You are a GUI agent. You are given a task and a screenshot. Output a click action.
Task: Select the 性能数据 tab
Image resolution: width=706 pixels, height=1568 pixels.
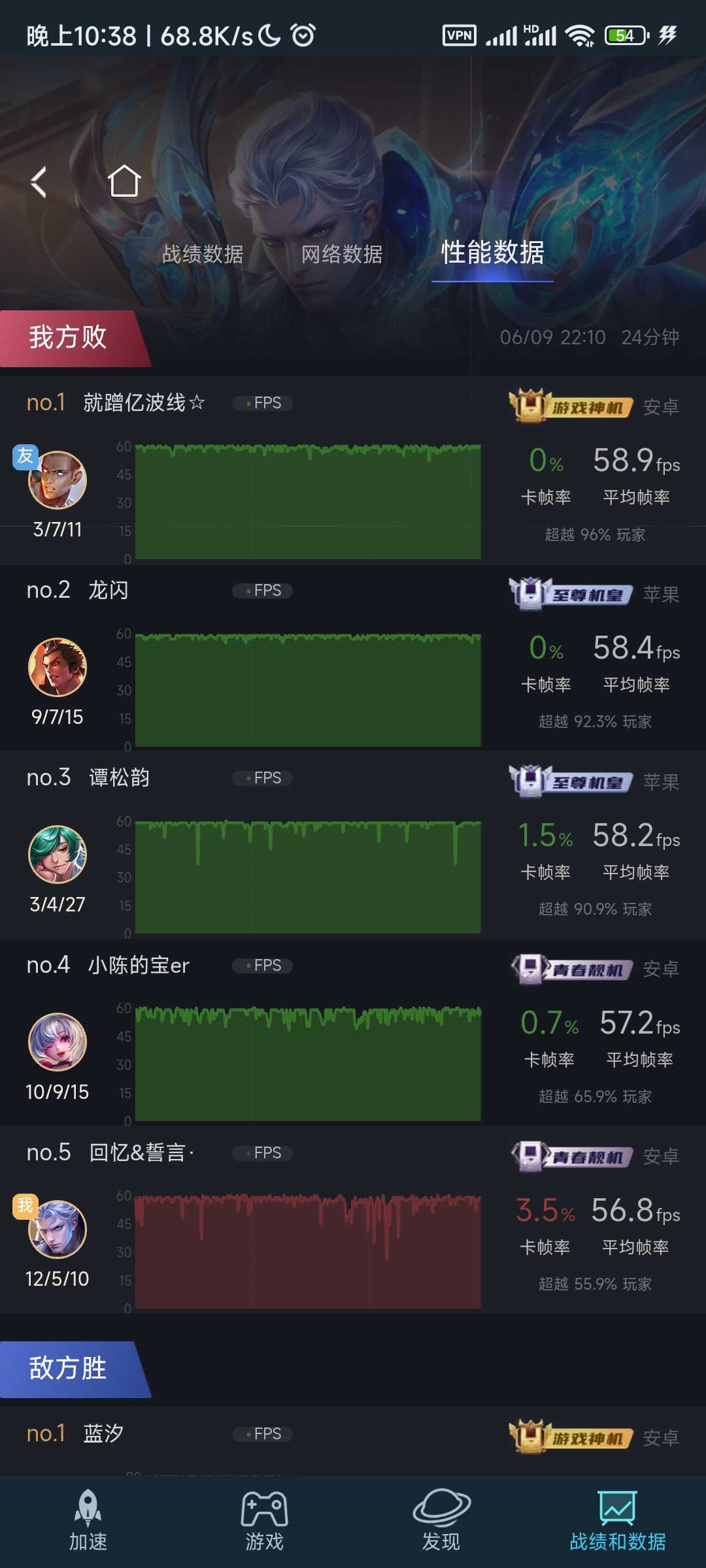coord(492,253)
